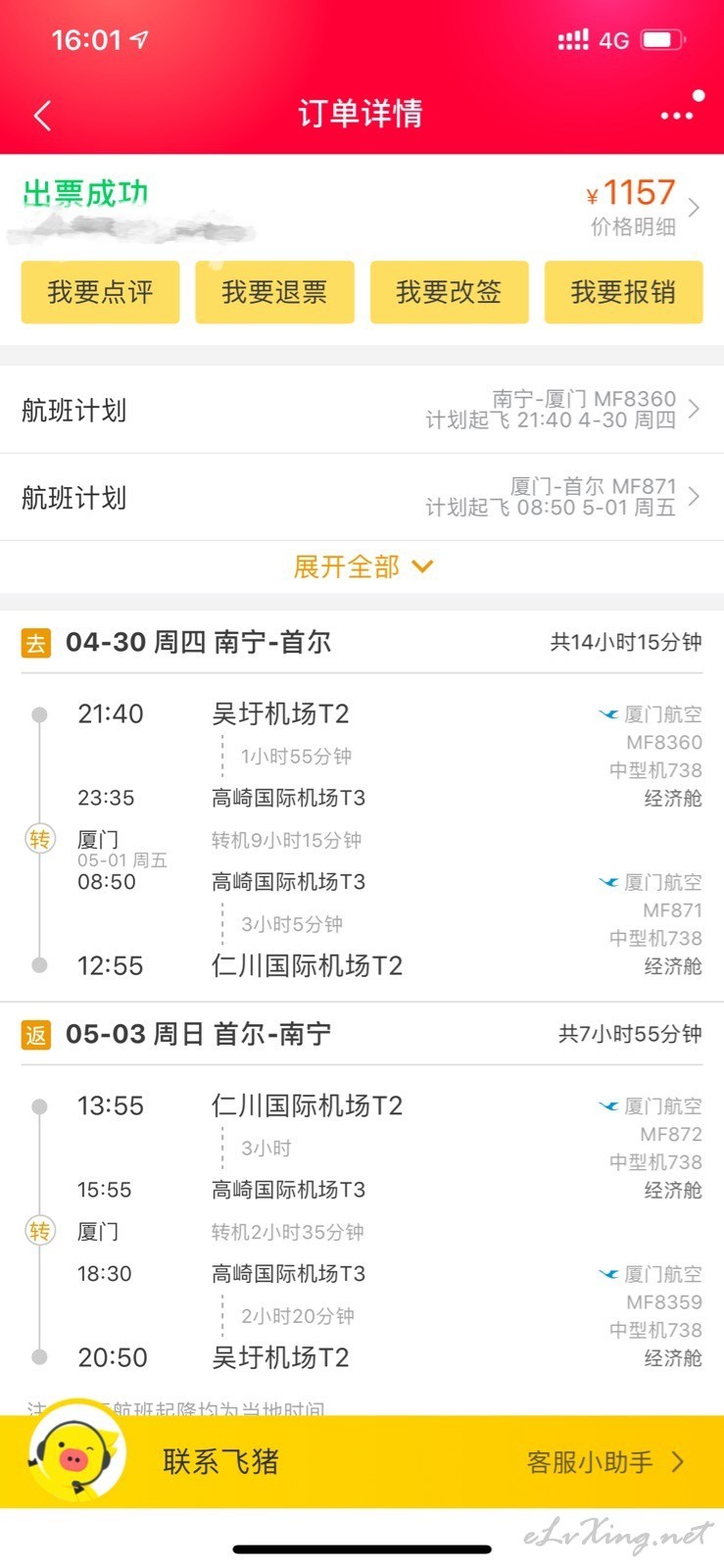Contact Fliggy via 联系飞猪
The width and height of the screenshot is (724, 1568).
pos(221,1462)
